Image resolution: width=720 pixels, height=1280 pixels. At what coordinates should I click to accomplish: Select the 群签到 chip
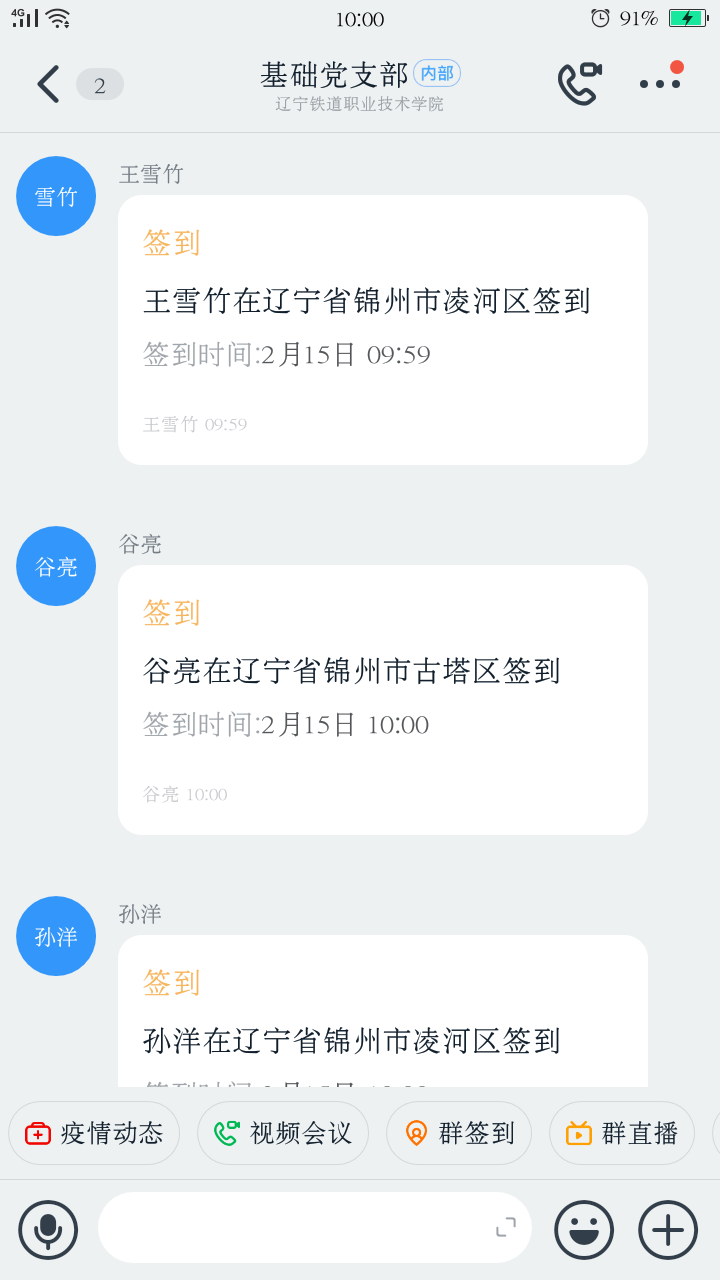pyautogui.click(x=459, y=1133)
